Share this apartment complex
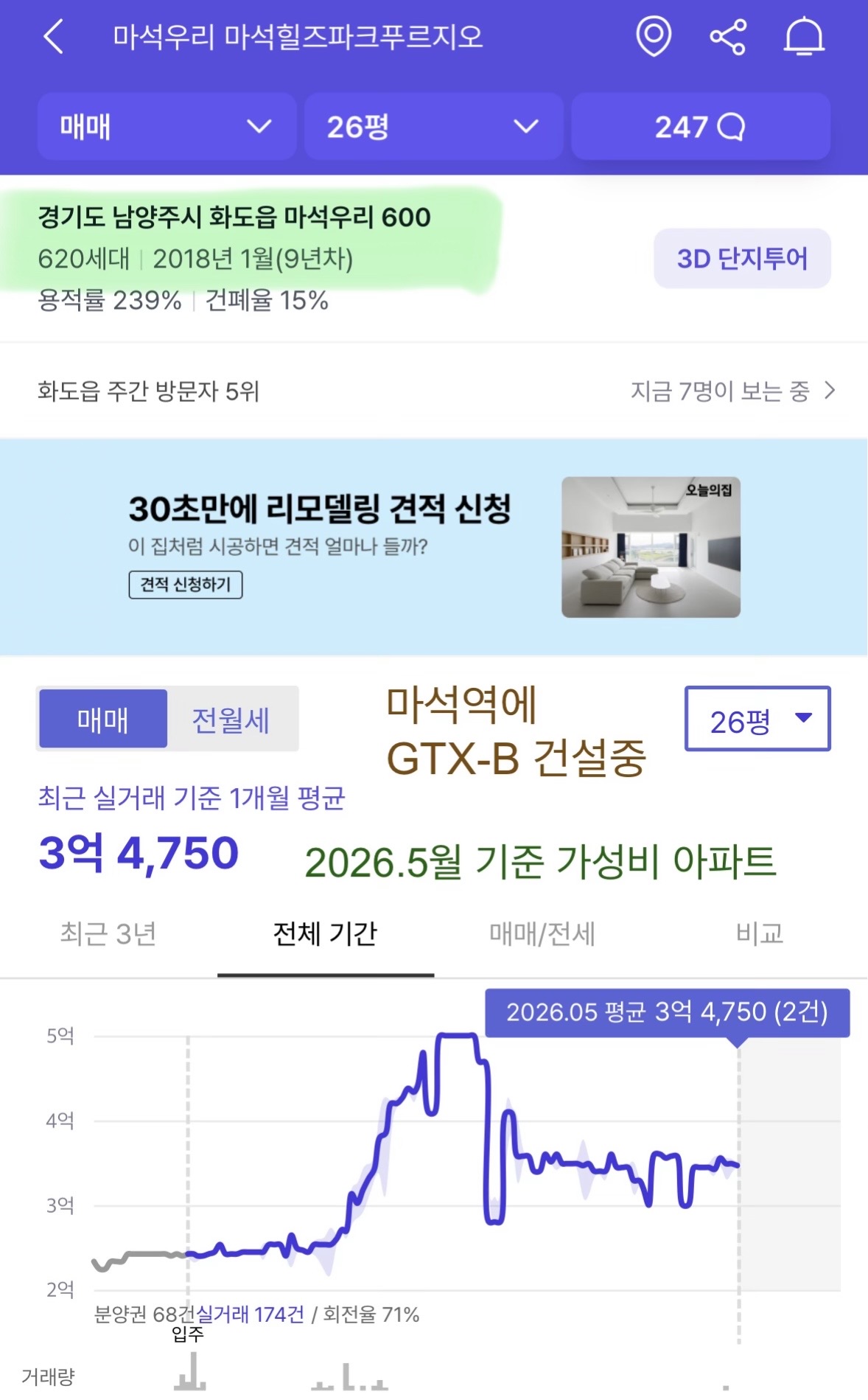868x1400 pixels. pyautogui.click(x=728, y=36)
